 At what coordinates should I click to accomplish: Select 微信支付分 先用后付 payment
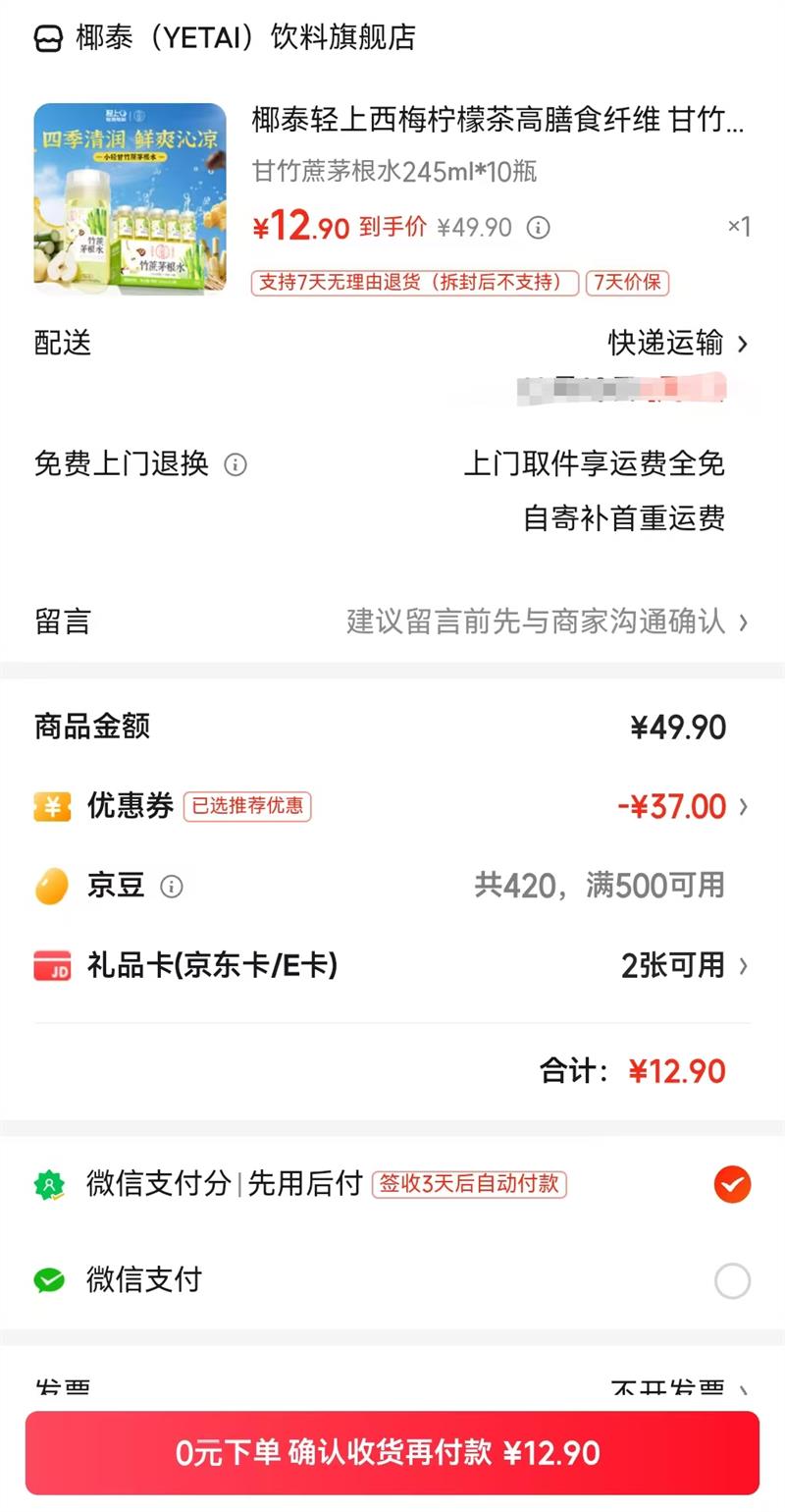tap(732, 1184)
